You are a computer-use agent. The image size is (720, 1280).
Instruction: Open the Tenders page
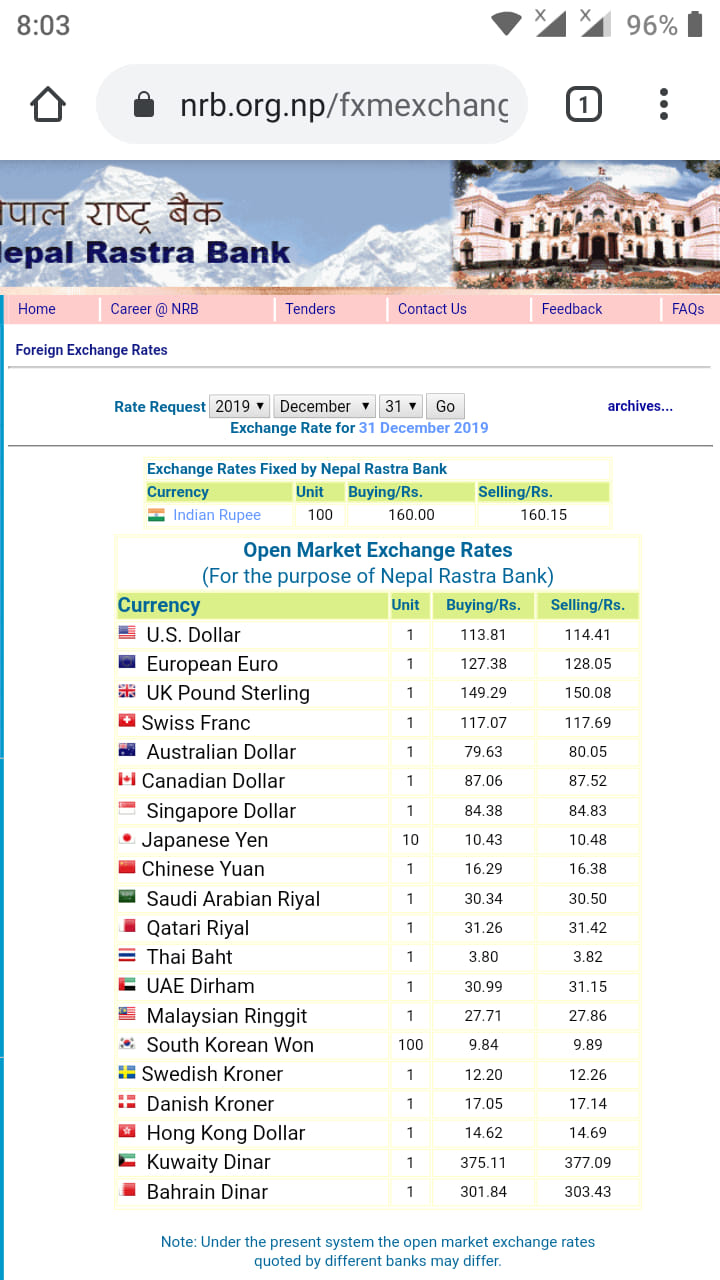[310, 309]
